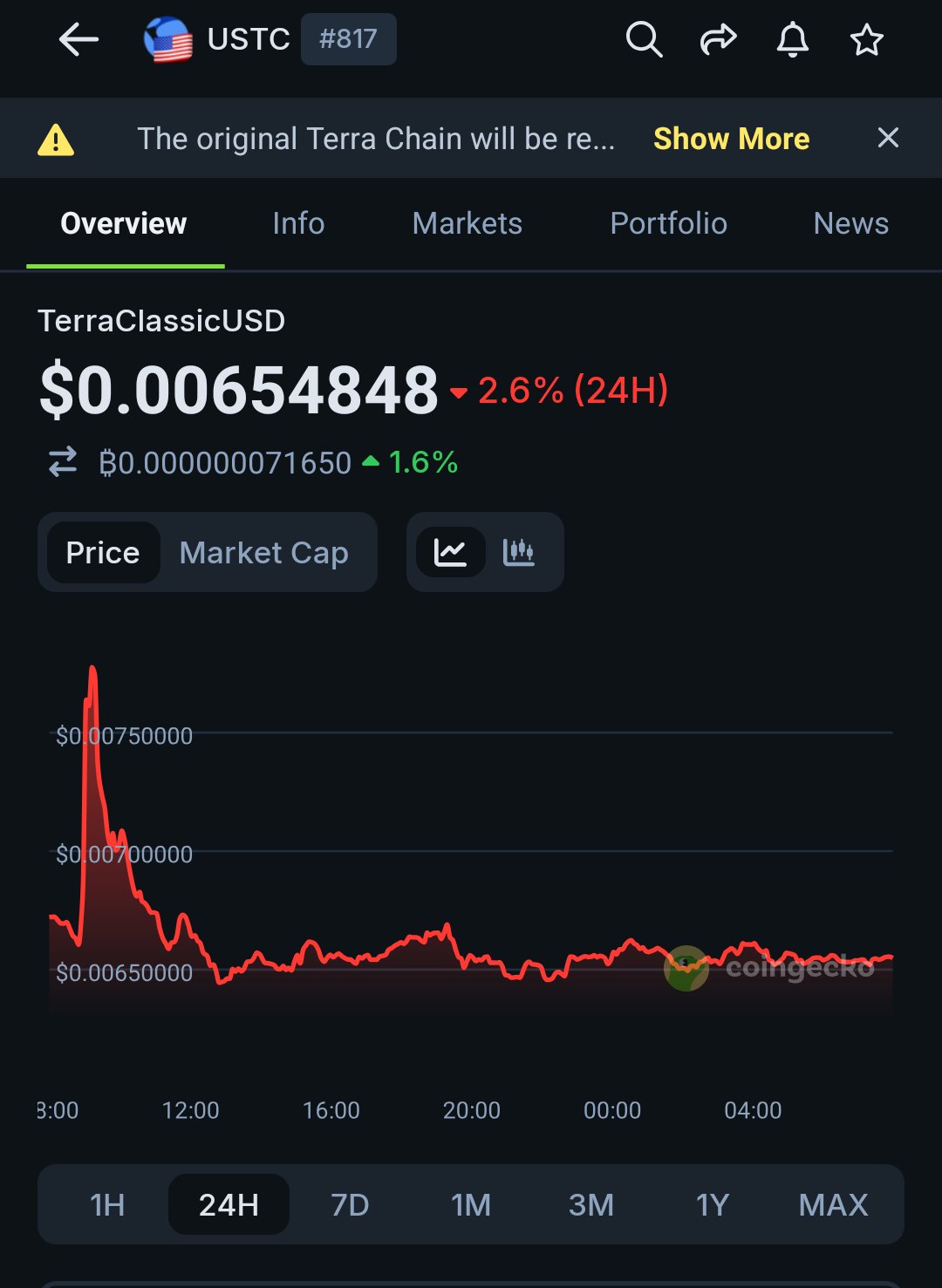Open the search icon
The height and width of the screenshot is (1288, 942).
644,40
